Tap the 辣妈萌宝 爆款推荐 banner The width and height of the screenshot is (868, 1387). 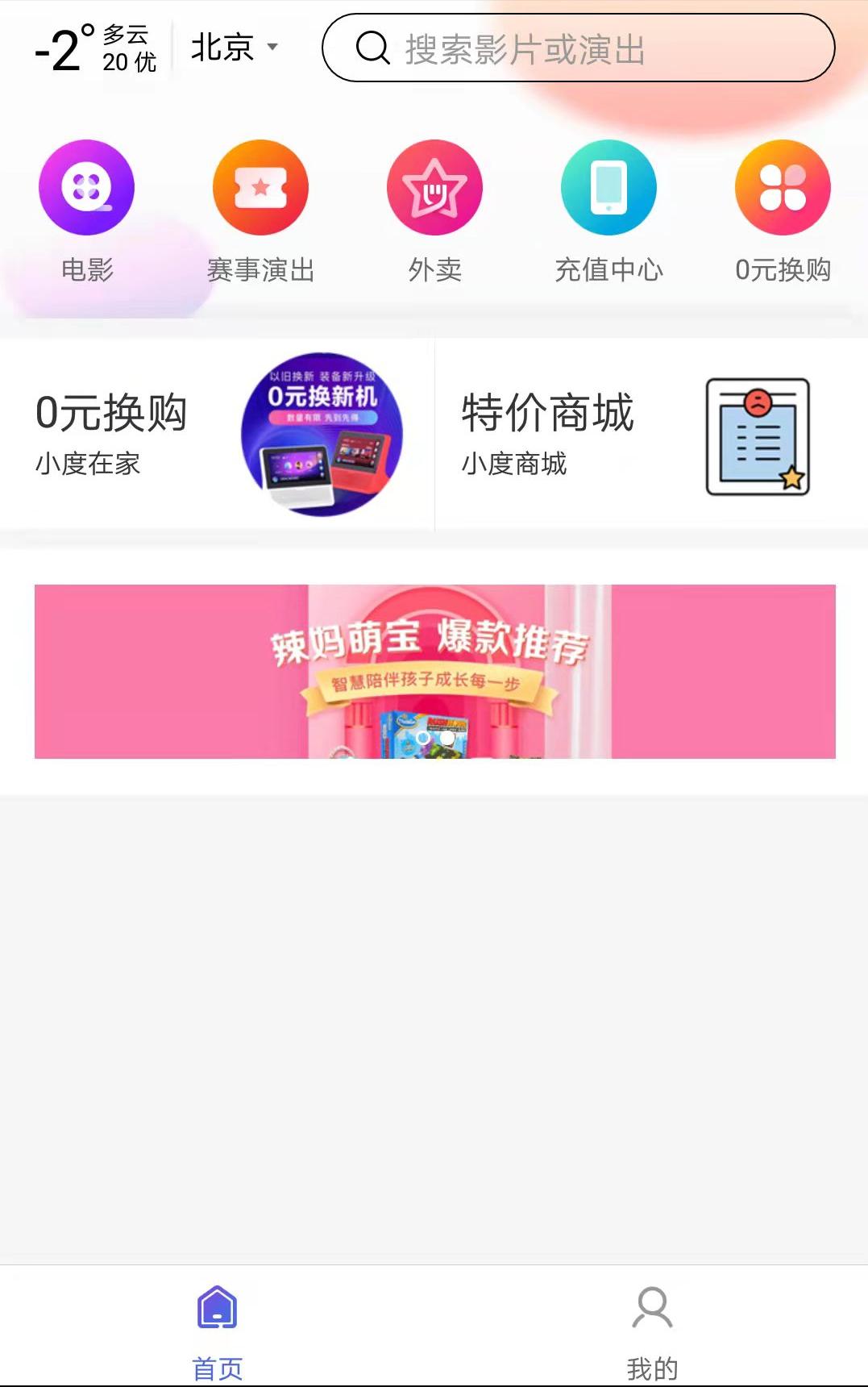coord(434,672)
